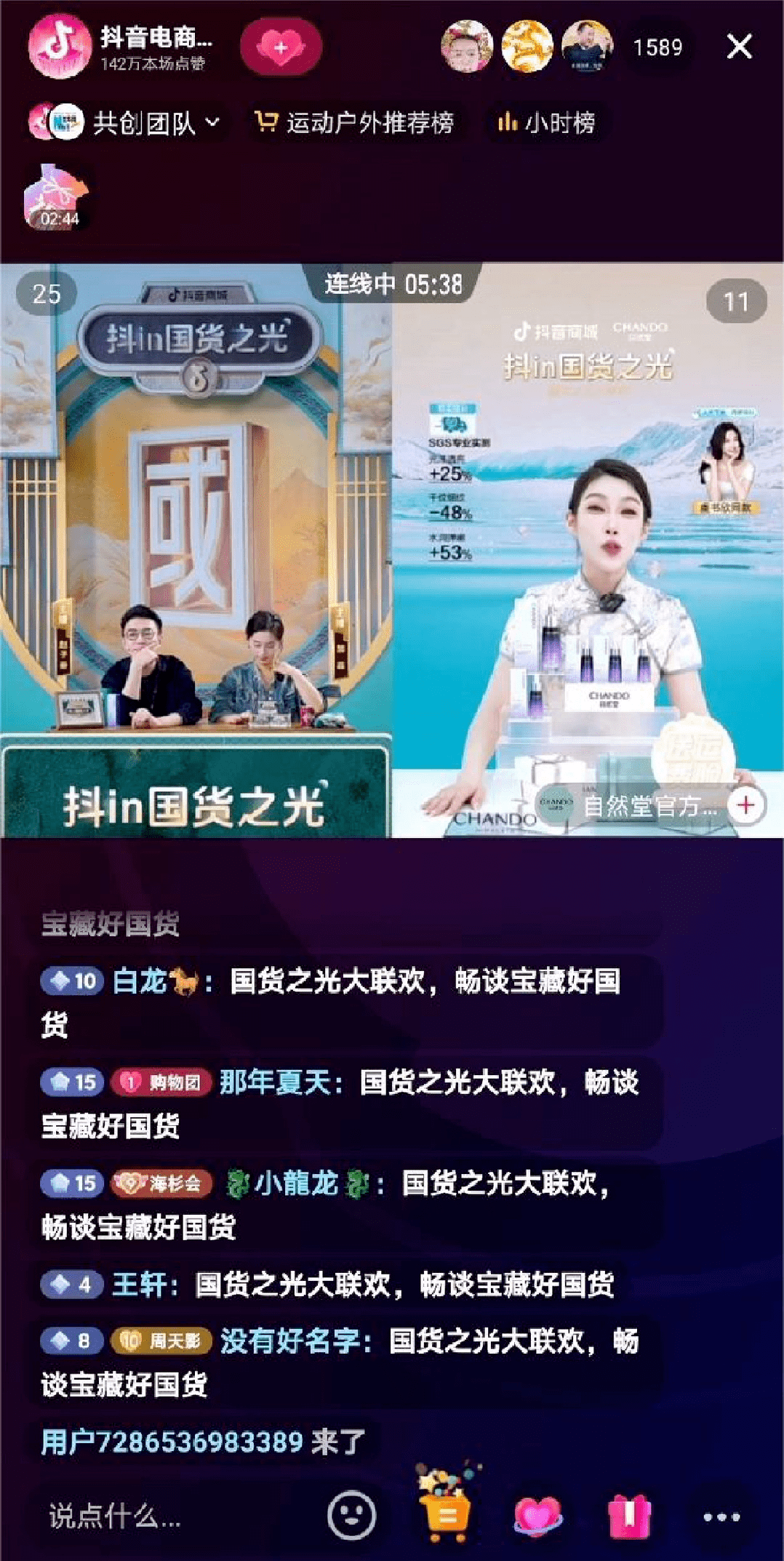Screen dimensions: 784x1561
Task: Open the 运动户外推荐榜 ranking
Action: [355, 123]
